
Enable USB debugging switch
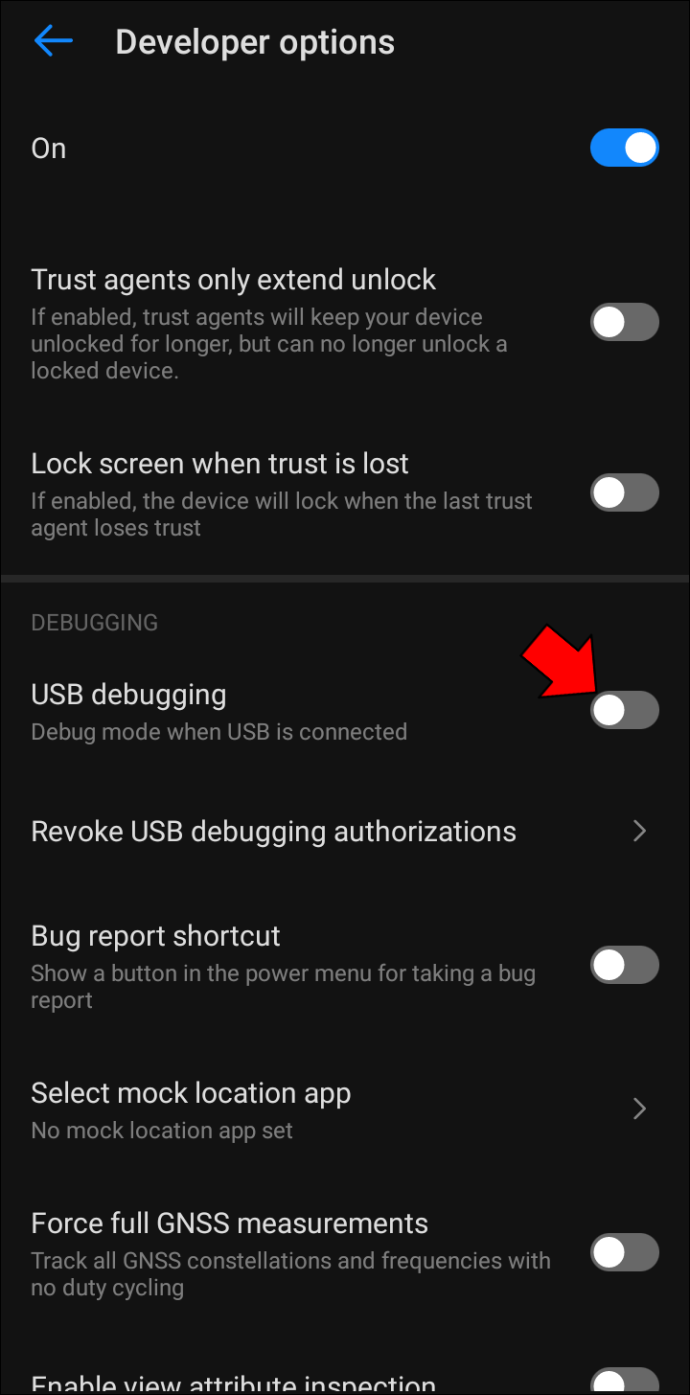pyautogui.click(x=624, y=710)
